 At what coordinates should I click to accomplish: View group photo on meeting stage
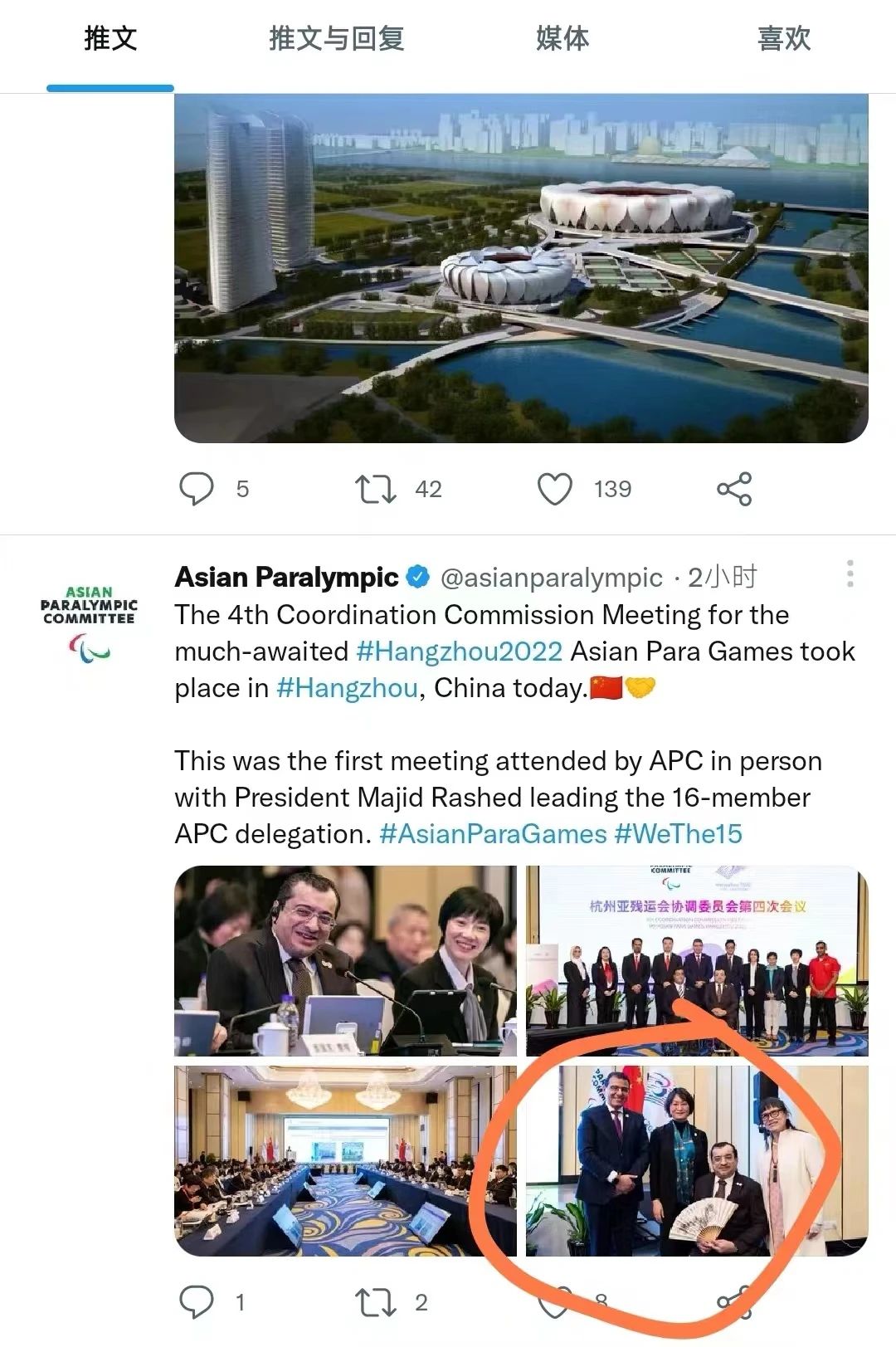point(697,960)
